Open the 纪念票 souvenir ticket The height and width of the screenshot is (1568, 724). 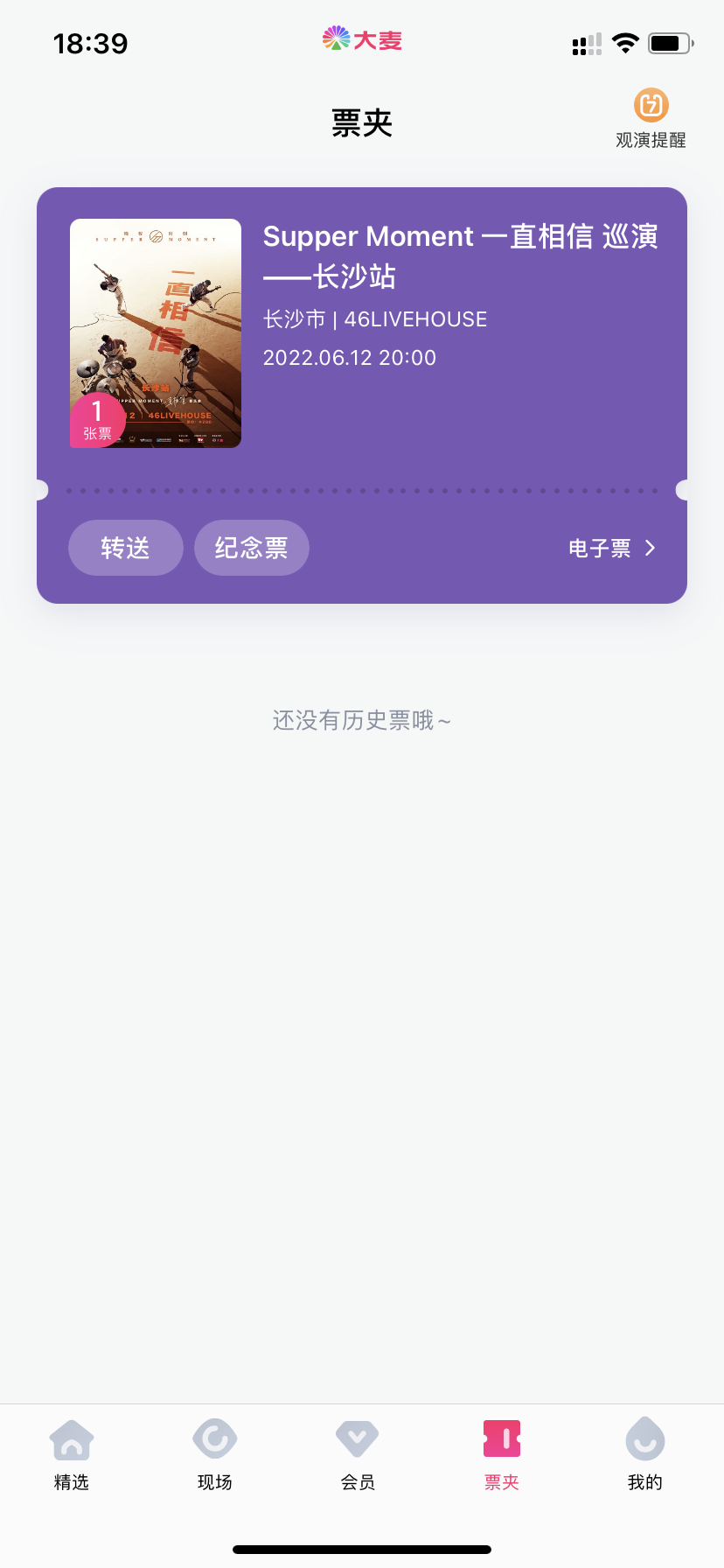point(252,549)
